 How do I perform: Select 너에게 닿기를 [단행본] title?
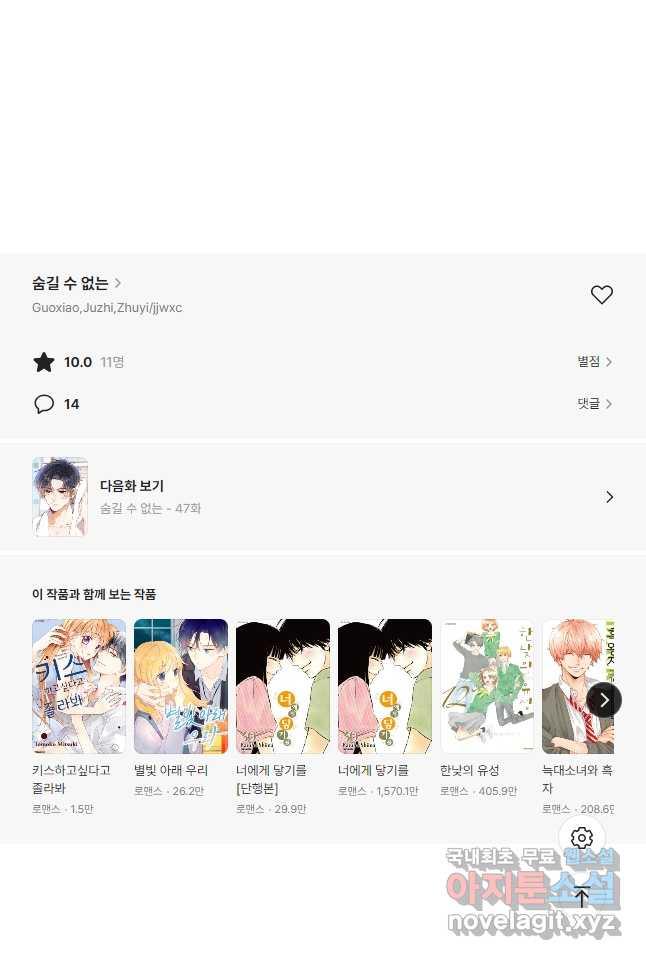coord(271,778)
